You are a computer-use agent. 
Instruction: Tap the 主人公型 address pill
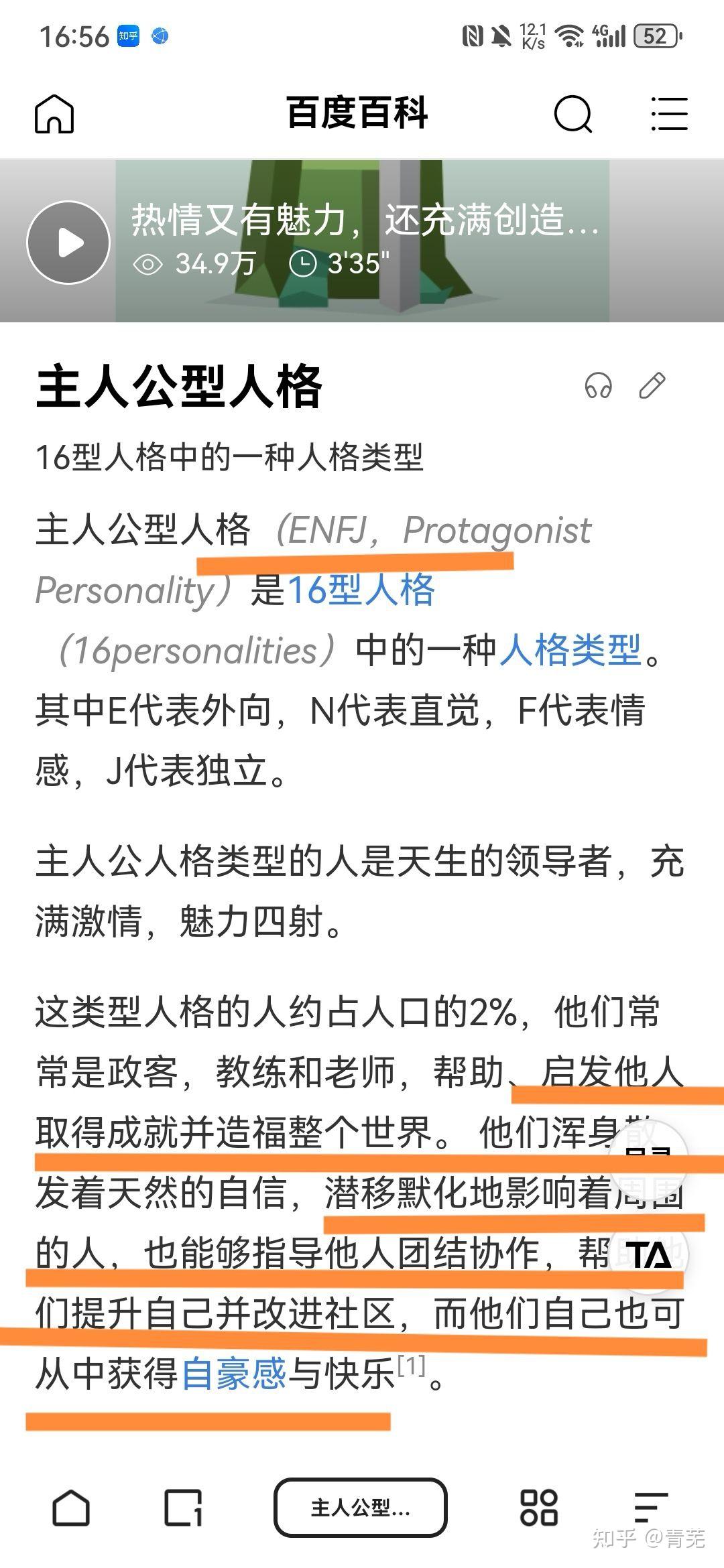click(361, 1508)
